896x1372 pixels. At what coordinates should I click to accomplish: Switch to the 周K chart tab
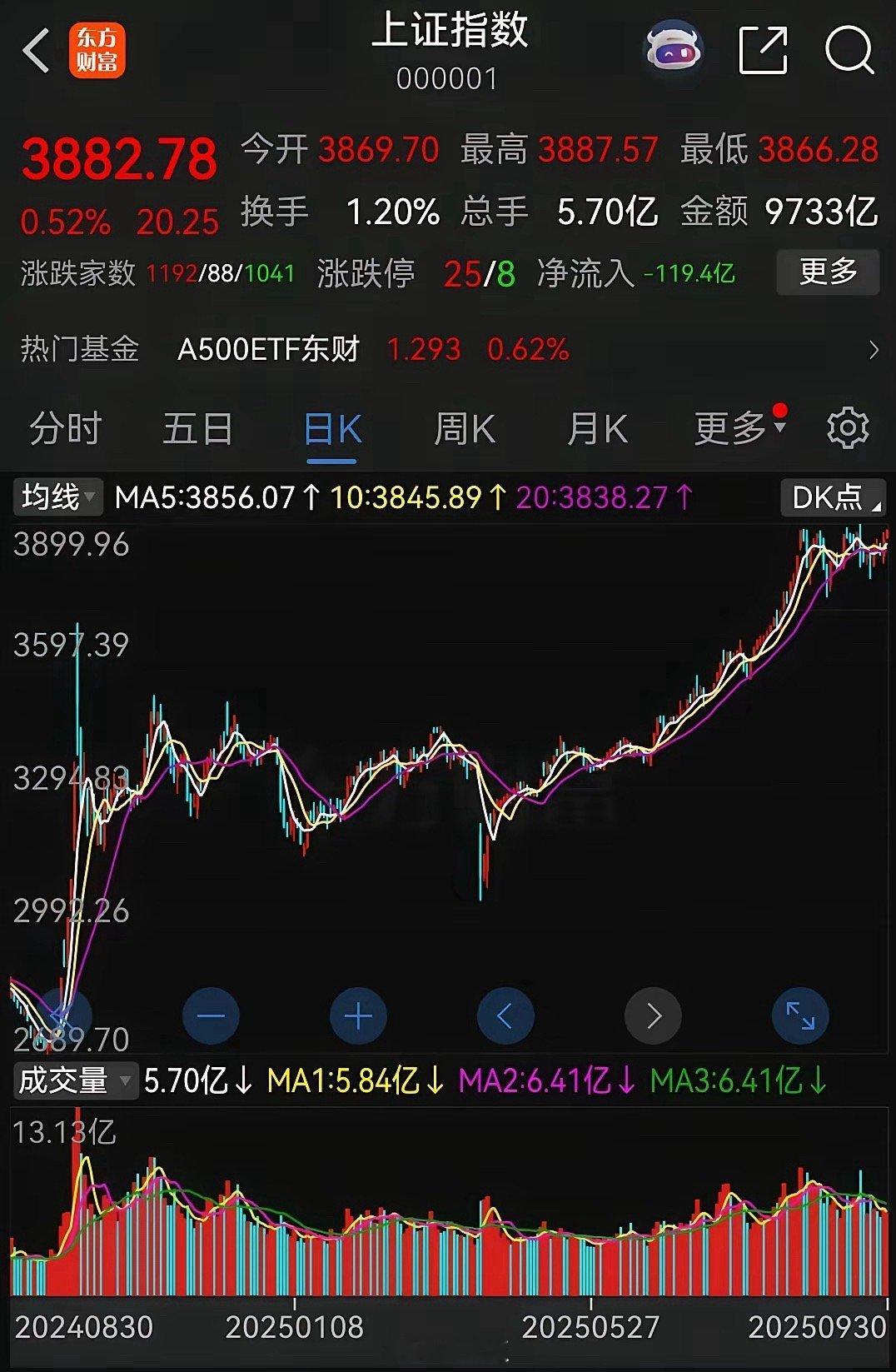[465, 430]
